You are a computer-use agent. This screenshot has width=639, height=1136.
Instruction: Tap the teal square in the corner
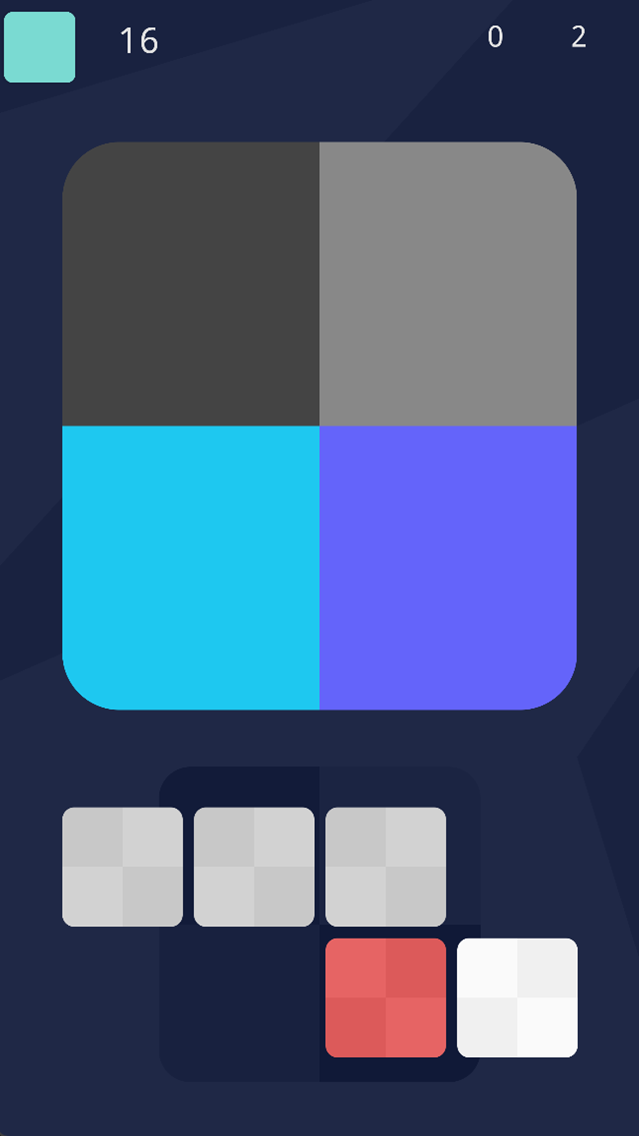coord(40,47)
